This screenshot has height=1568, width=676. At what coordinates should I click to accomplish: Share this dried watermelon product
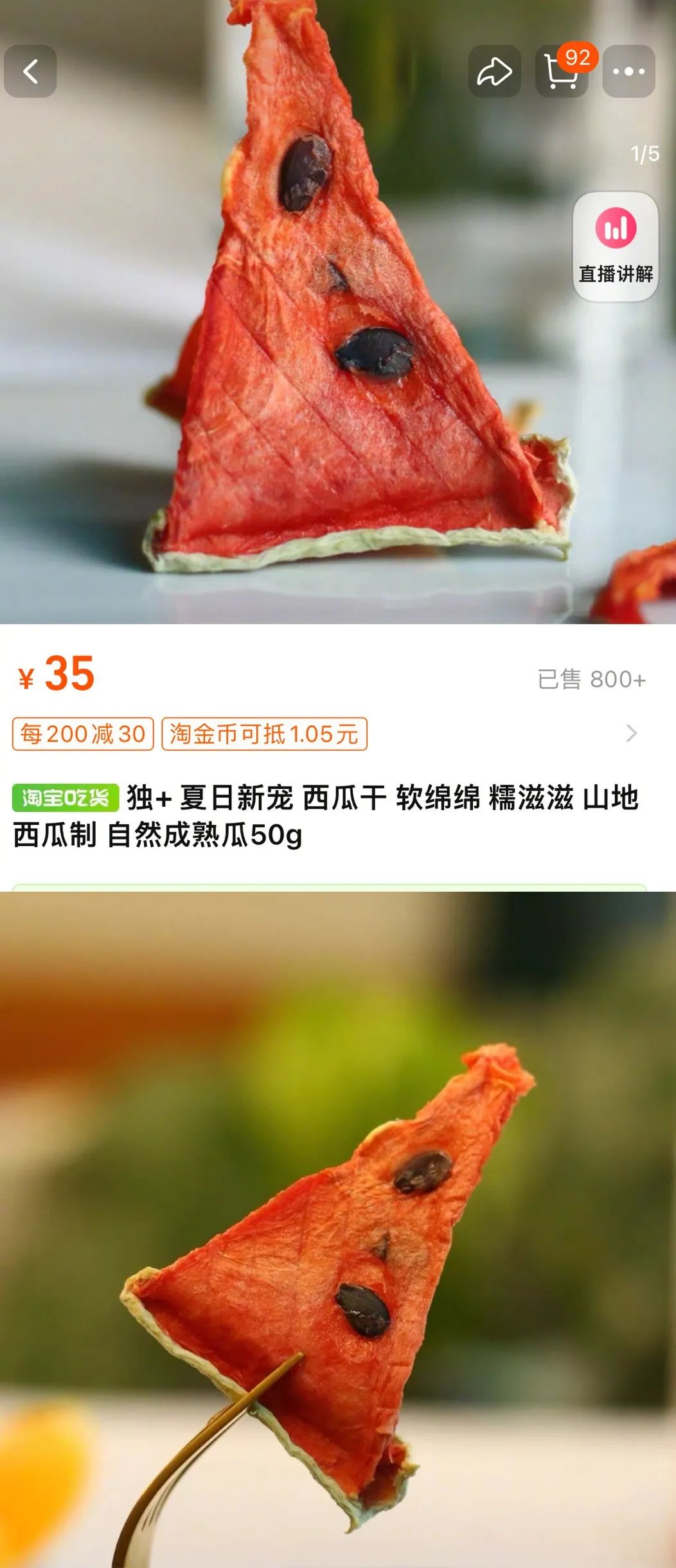pos(494,71)
